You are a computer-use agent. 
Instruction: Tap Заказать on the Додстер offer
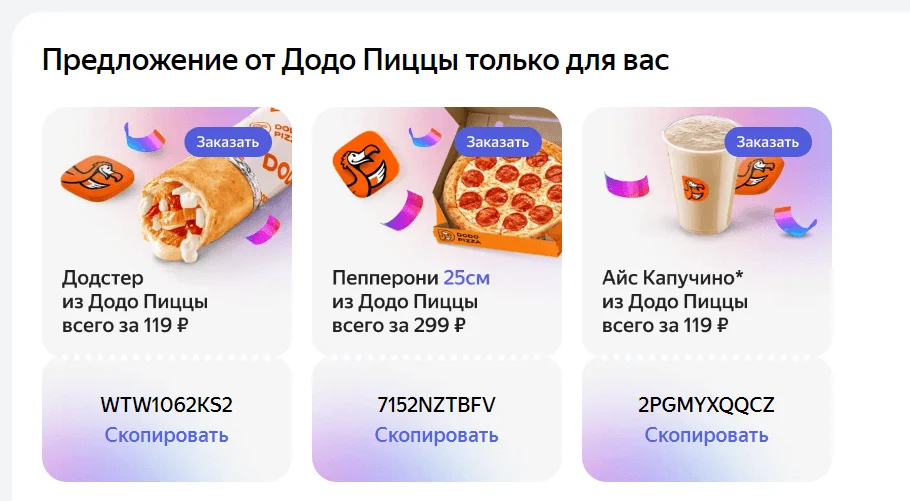point(228,142)
